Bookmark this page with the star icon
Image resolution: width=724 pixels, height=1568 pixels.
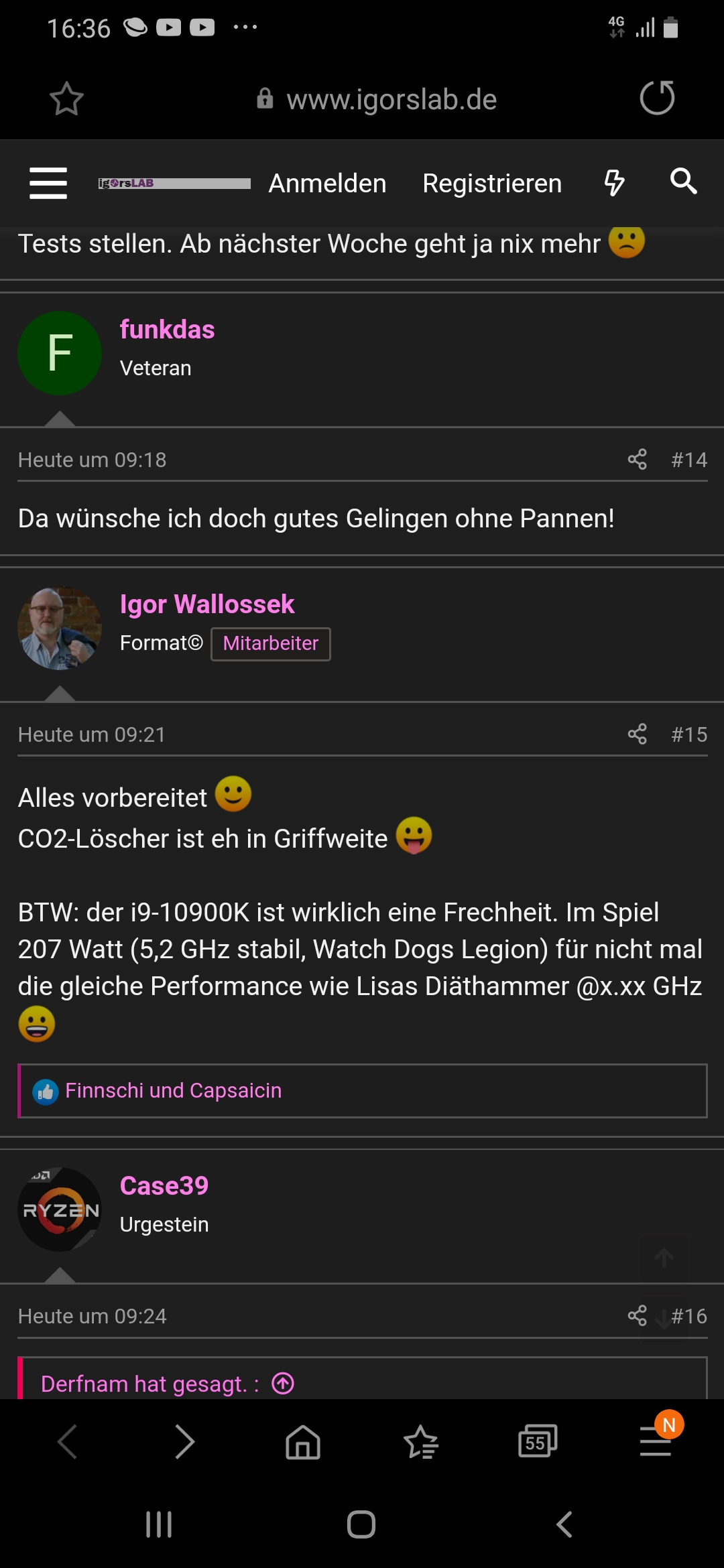click(x=66, y=99)
